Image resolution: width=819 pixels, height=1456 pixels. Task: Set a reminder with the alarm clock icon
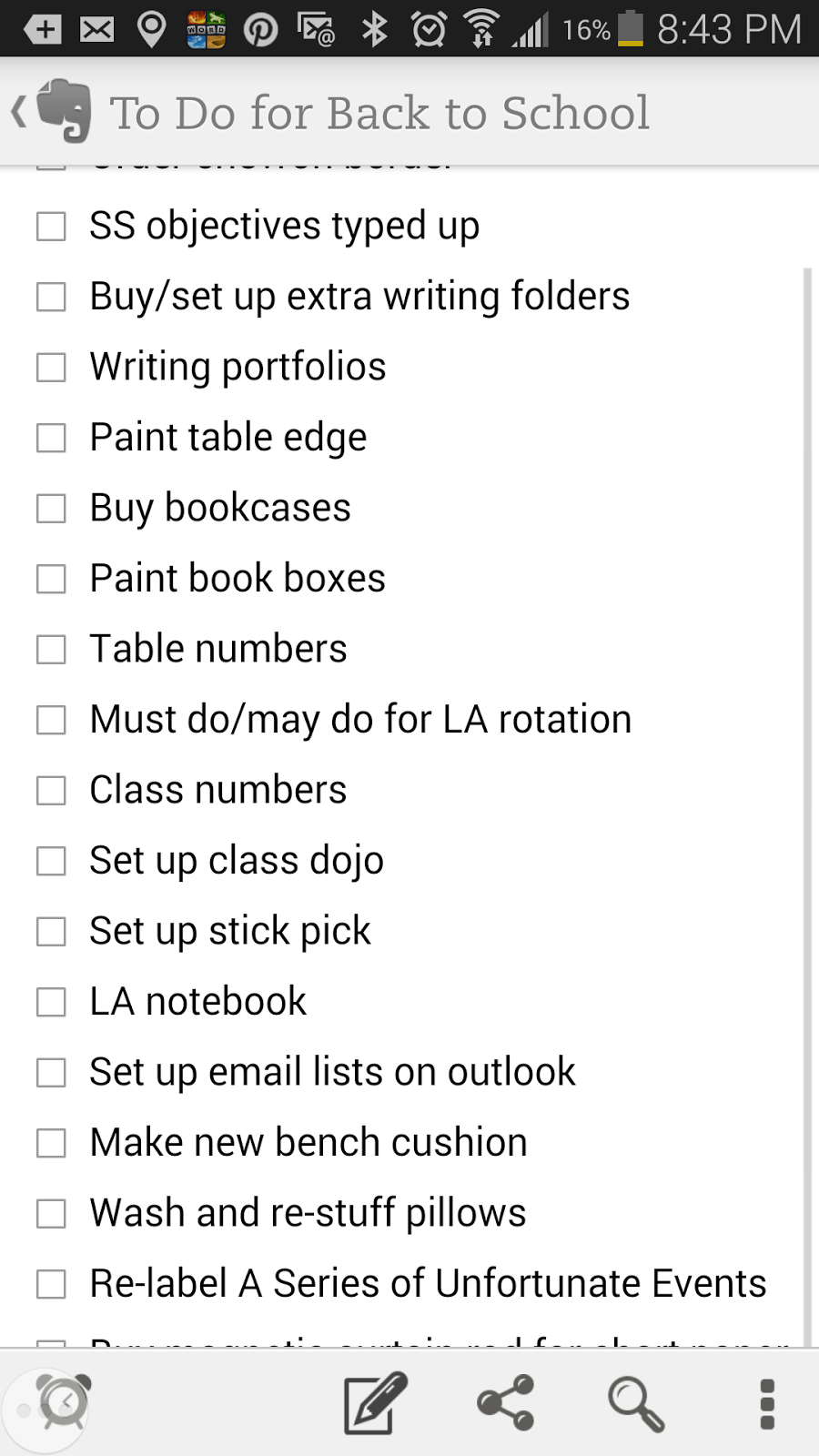coord(62,1403)
